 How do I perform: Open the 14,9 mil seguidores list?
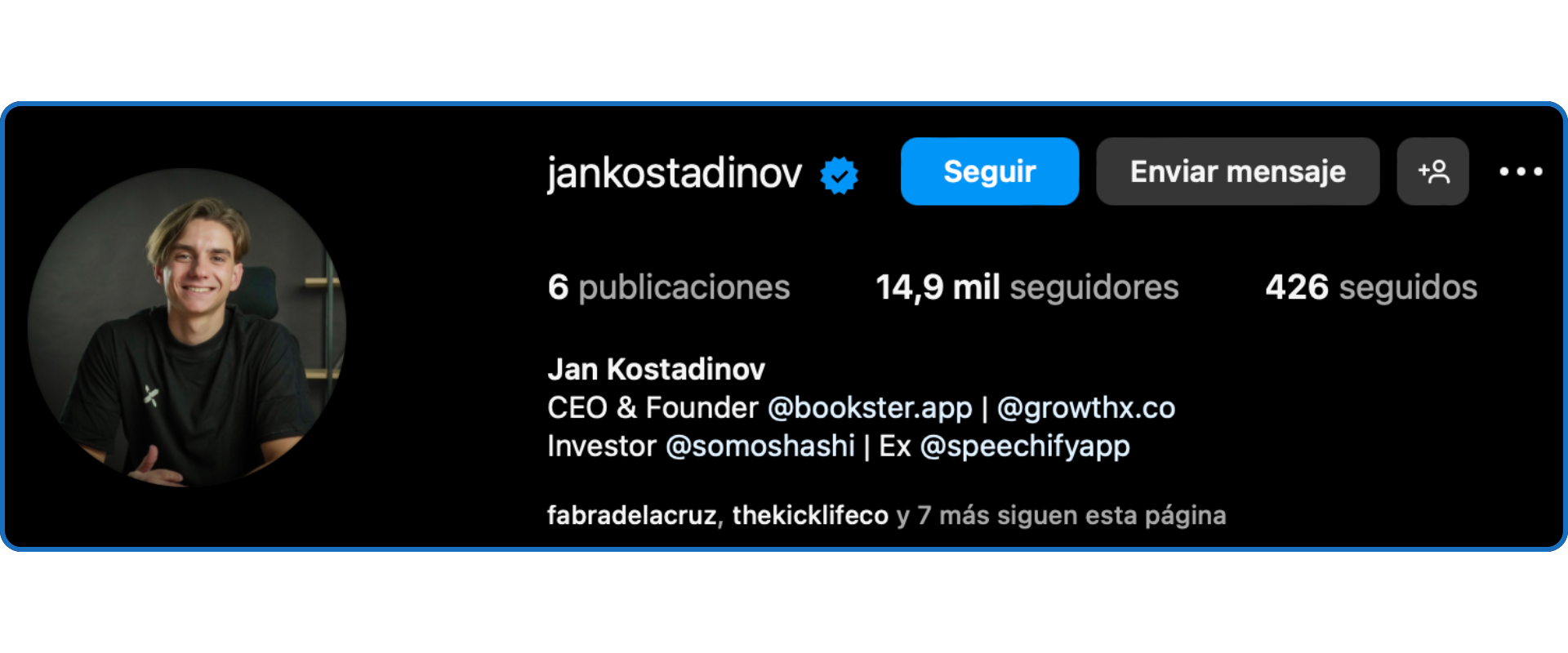(x=1027, y=287)
